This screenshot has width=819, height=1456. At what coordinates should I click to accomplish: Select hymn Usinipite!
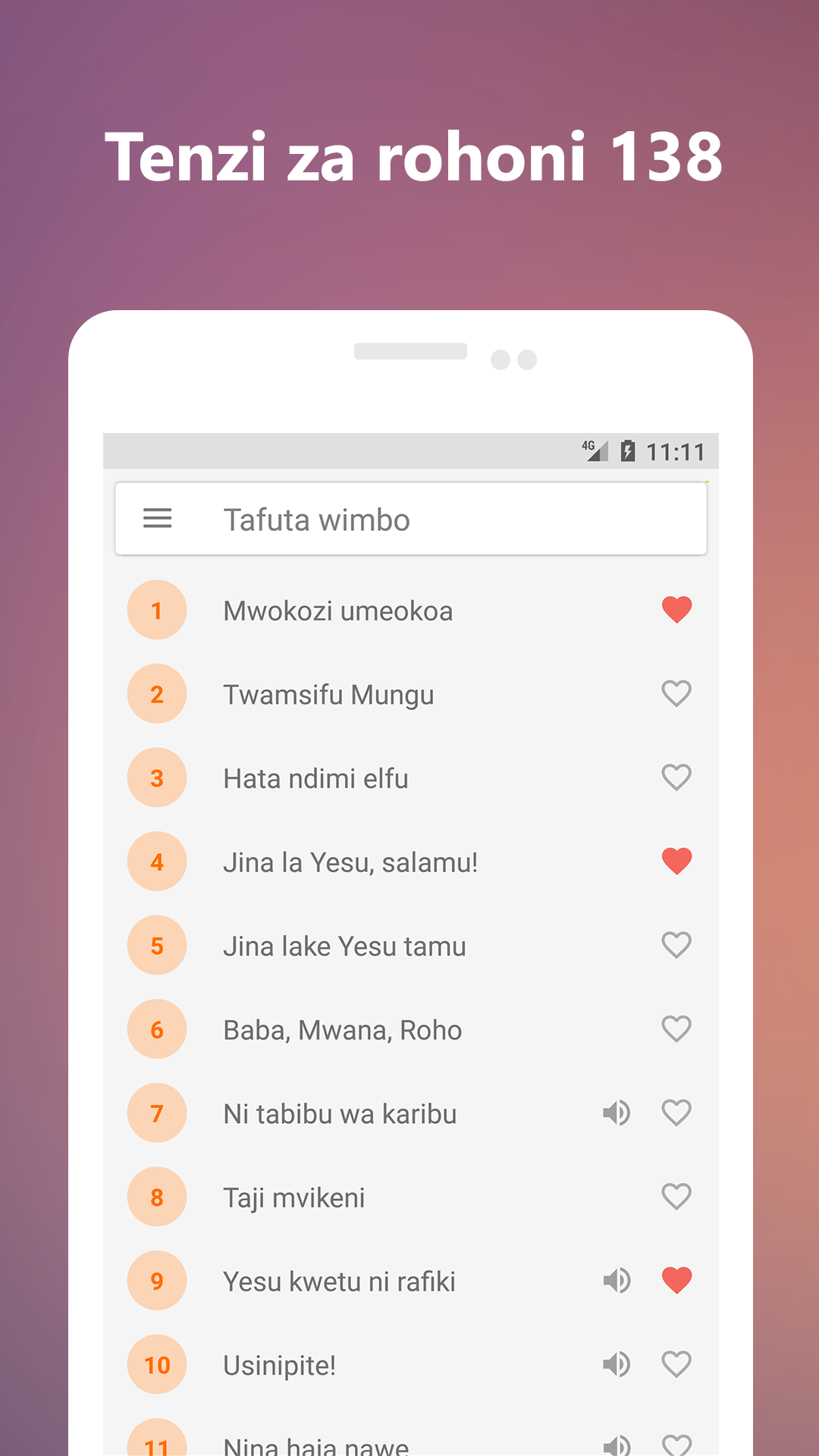click(x=278, y=1364)
